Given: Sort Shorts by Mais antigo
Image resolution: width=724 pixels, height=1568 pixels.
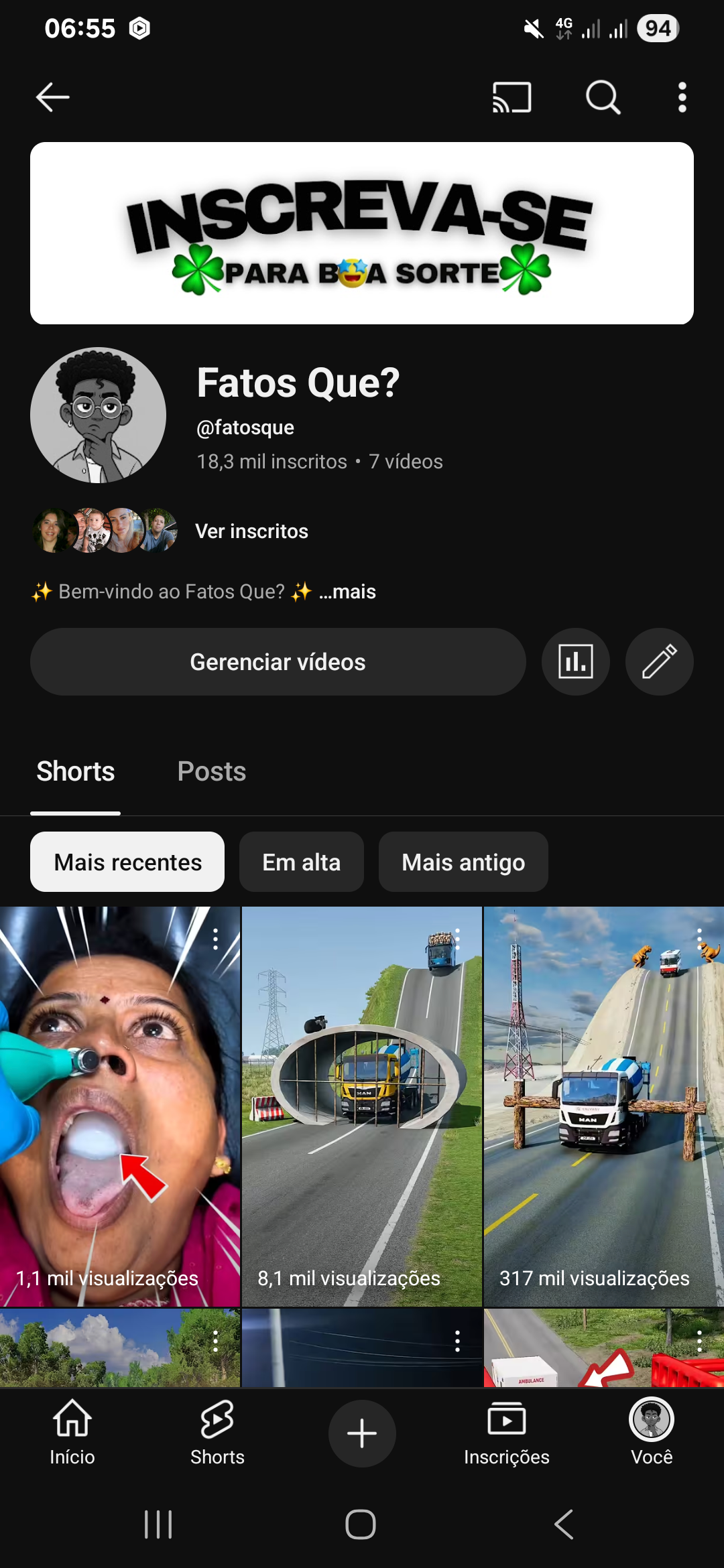Looking at the screenshot, I should pos(463,862).
